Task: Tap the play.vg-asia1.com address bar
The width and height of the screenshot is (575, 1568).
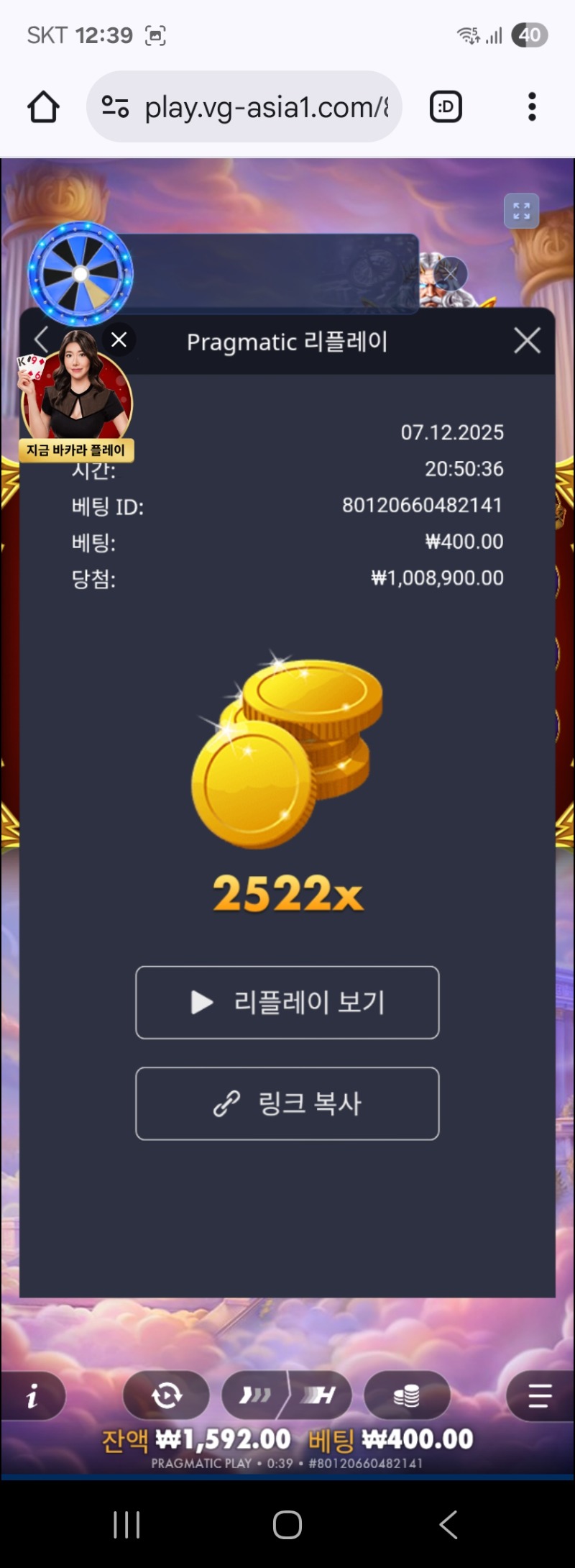Action: (266, 106)
